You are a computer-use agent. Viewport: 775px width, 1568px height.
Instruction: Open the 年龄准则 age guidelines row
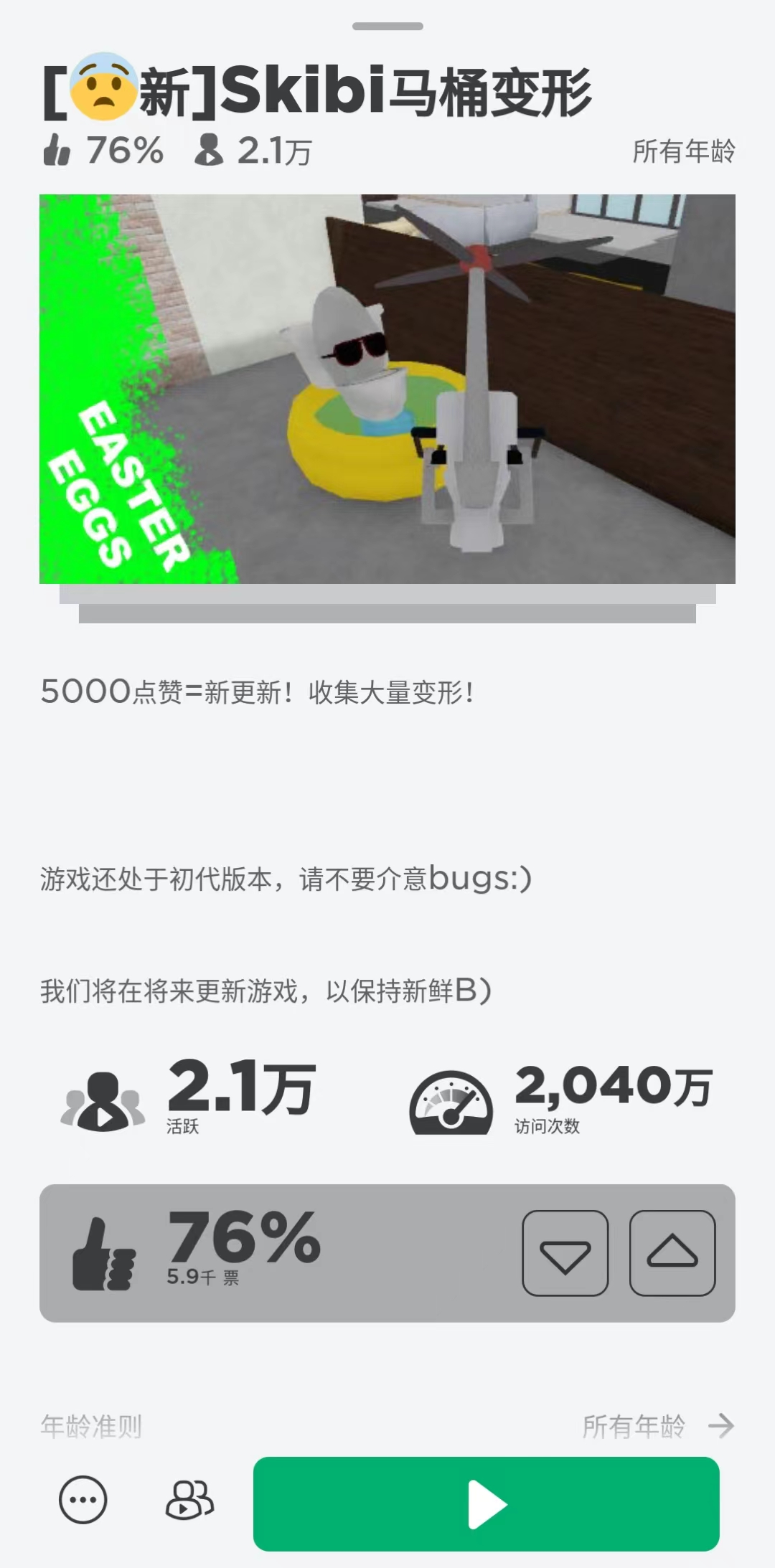pyautogui.click(x=387, y=1426)
